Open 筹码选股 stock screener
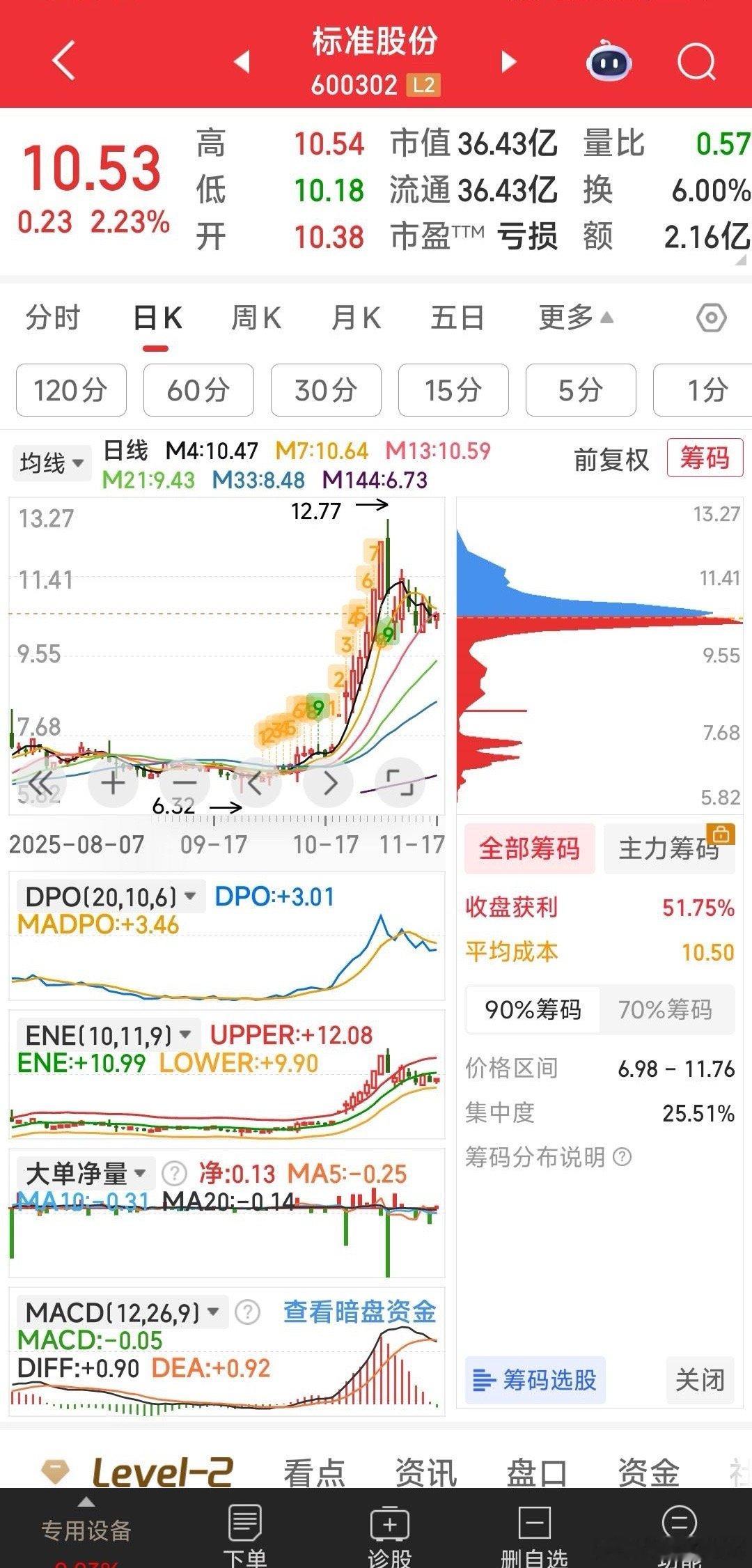 click(535, 1380)
